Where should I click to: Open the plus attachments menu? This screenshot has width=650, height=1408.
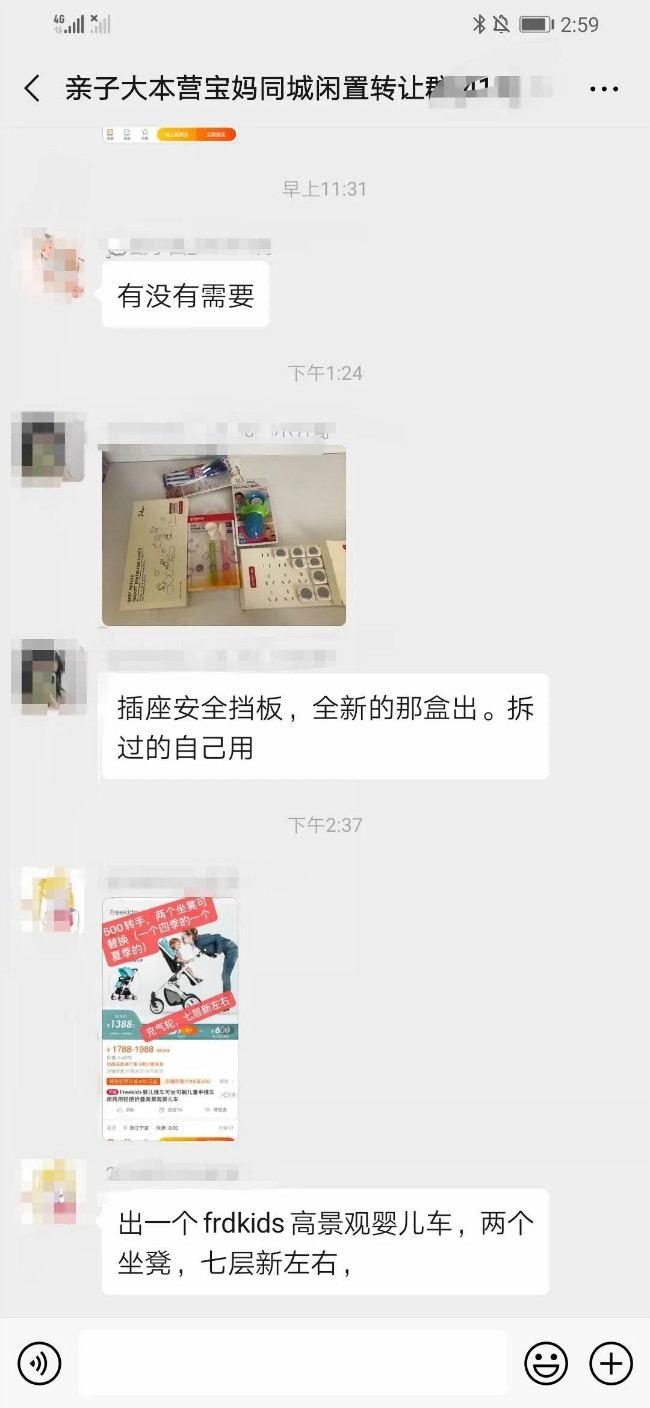pyautogui.click(x=610, y=1363)
